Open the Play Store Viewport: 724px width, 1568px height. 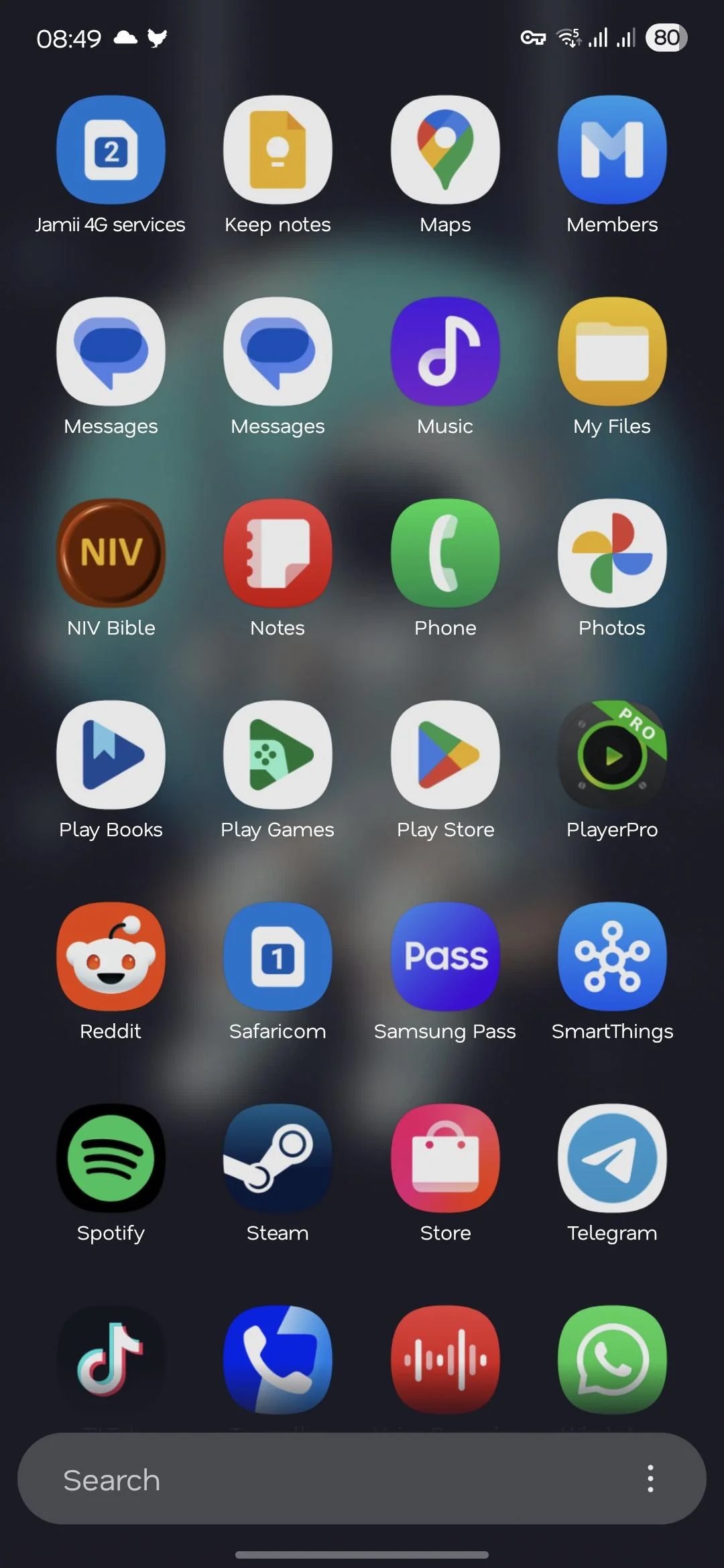click(445, 755)
